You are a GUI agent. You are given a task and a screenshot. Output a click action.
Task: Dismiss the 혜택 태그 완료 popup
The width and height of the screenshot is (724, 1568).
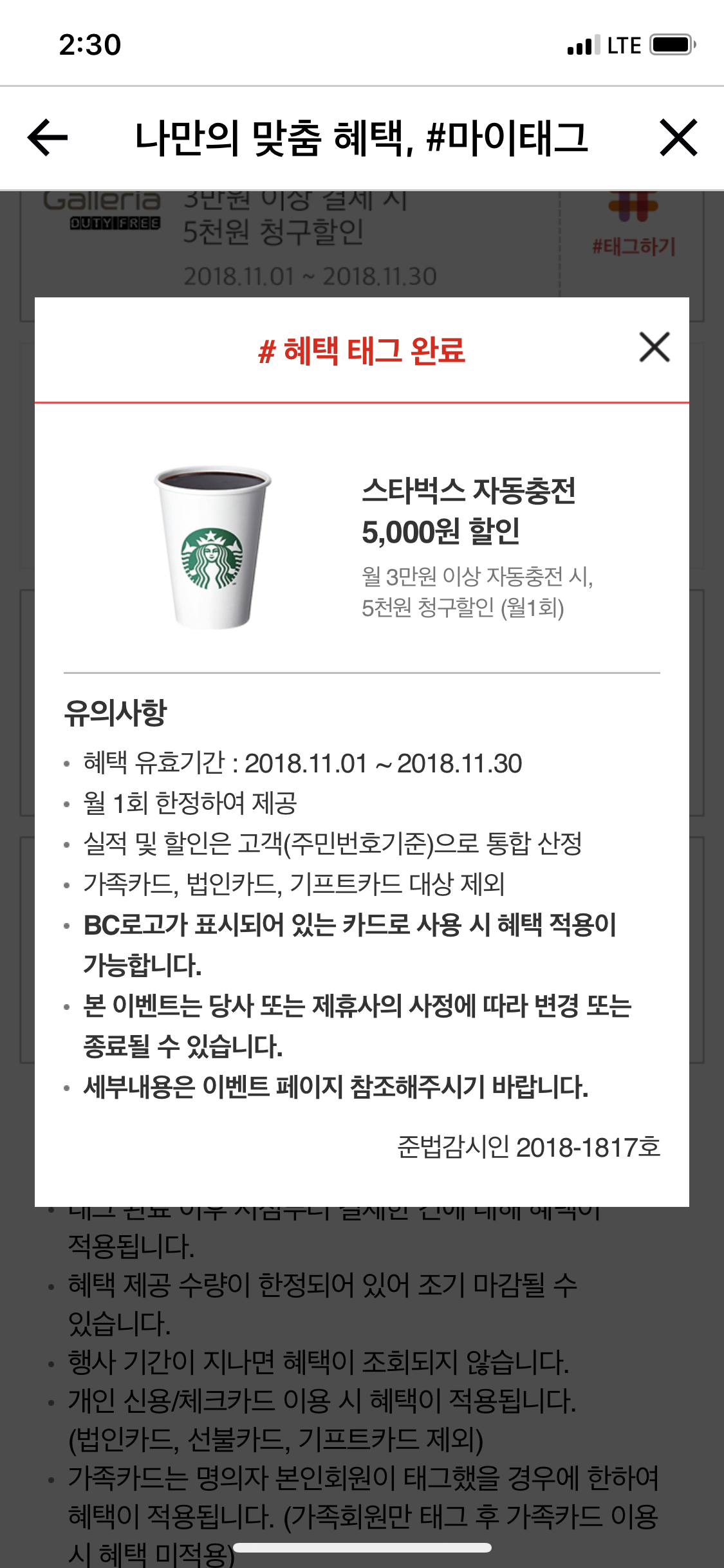click(x=654, y=348)
